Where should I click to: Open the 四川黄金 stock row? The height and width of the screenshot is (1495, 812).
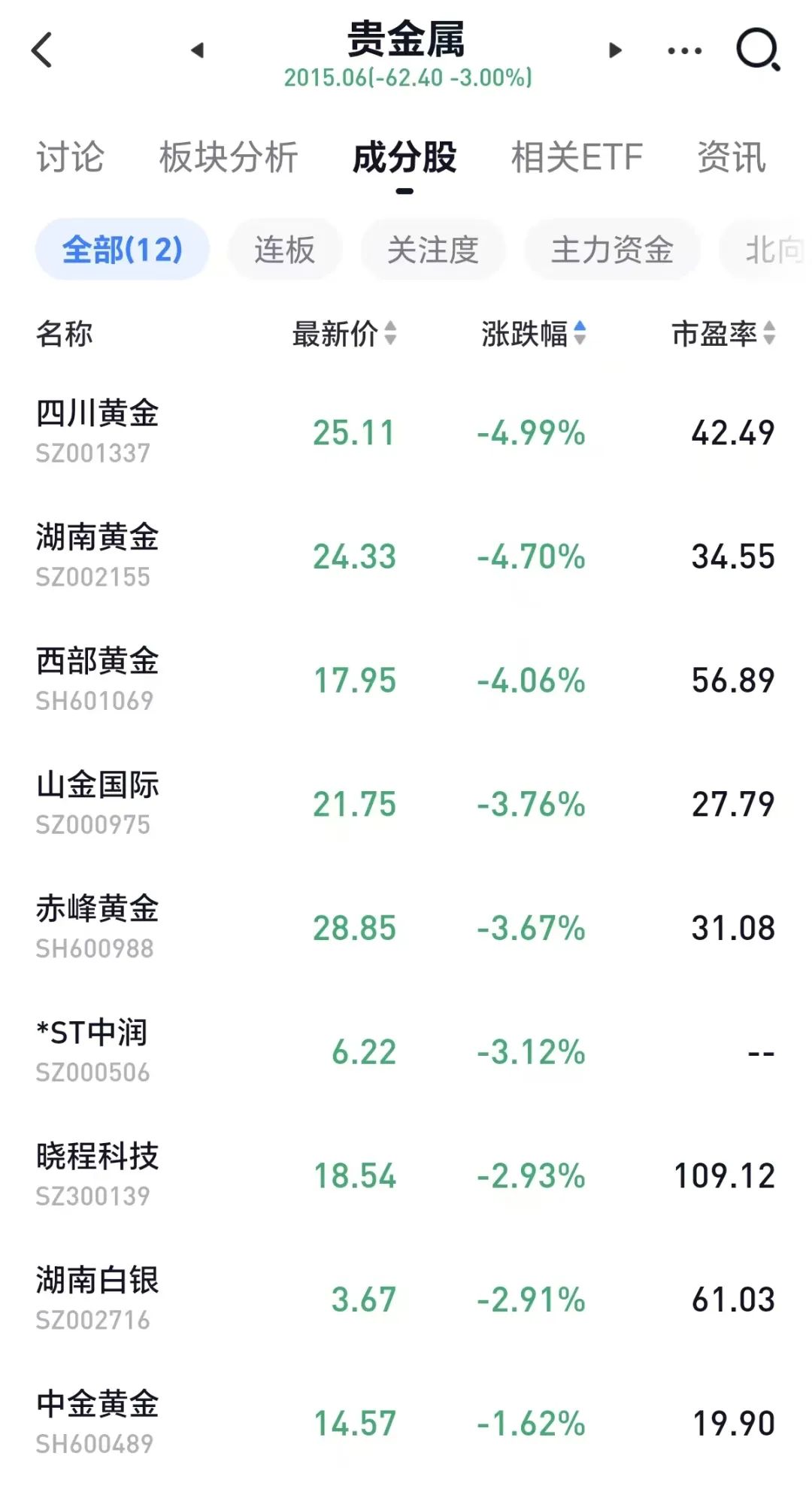click(406, 432)
